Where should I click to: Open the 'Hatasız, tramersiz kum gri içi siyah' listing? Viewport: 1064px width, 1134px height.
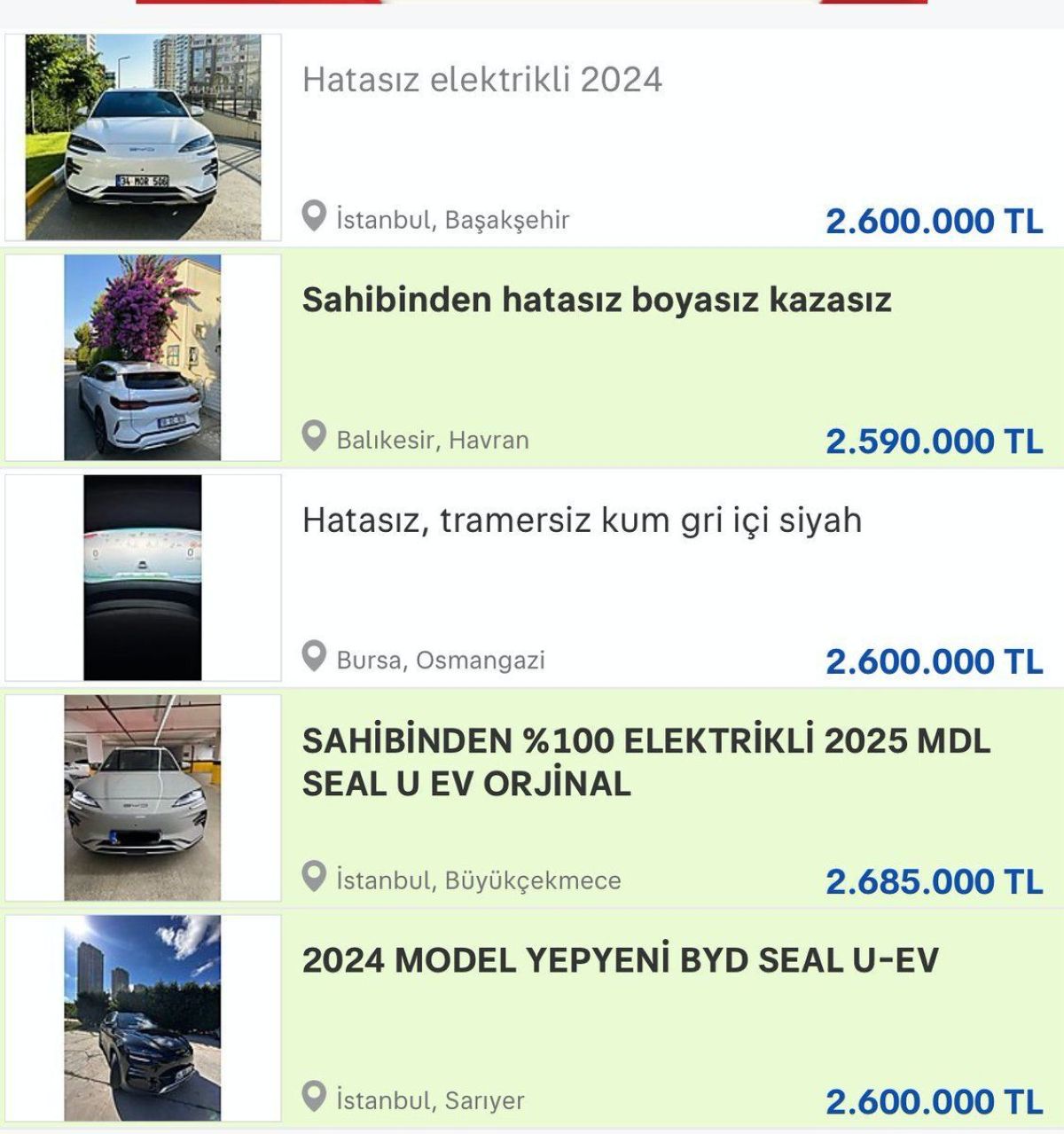click(x=581, y=520)
